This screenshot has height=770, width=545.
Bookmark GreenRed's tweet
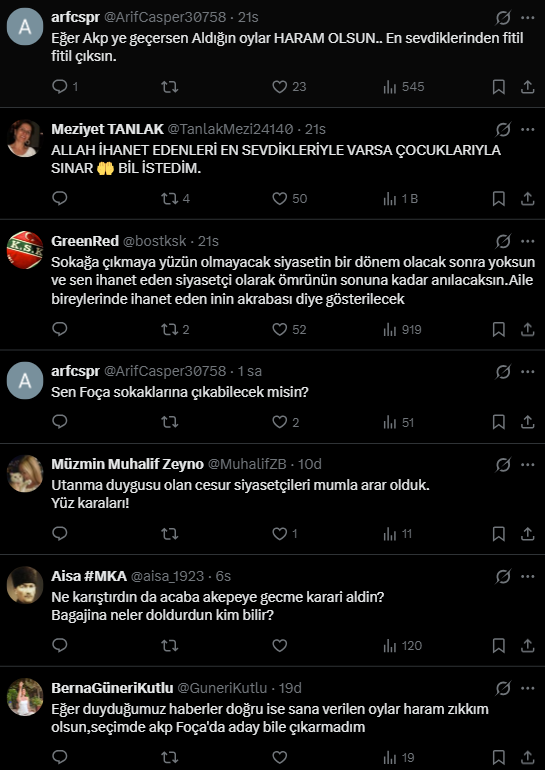[499, 330]
